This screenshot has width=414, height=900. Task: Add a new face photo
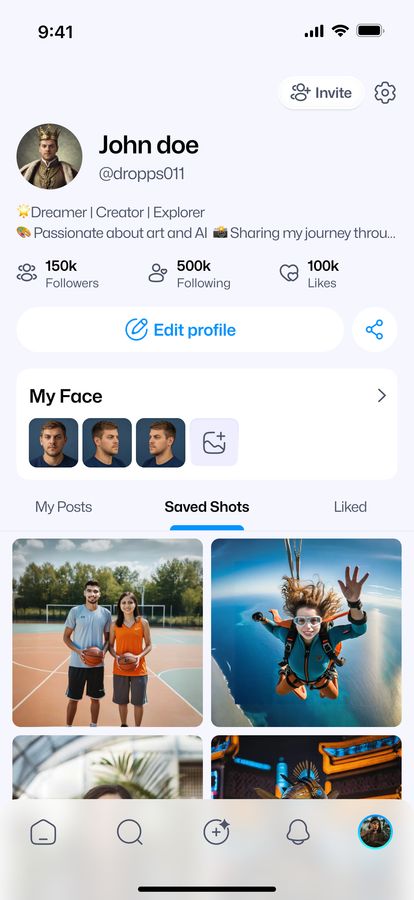coord(214,443)
